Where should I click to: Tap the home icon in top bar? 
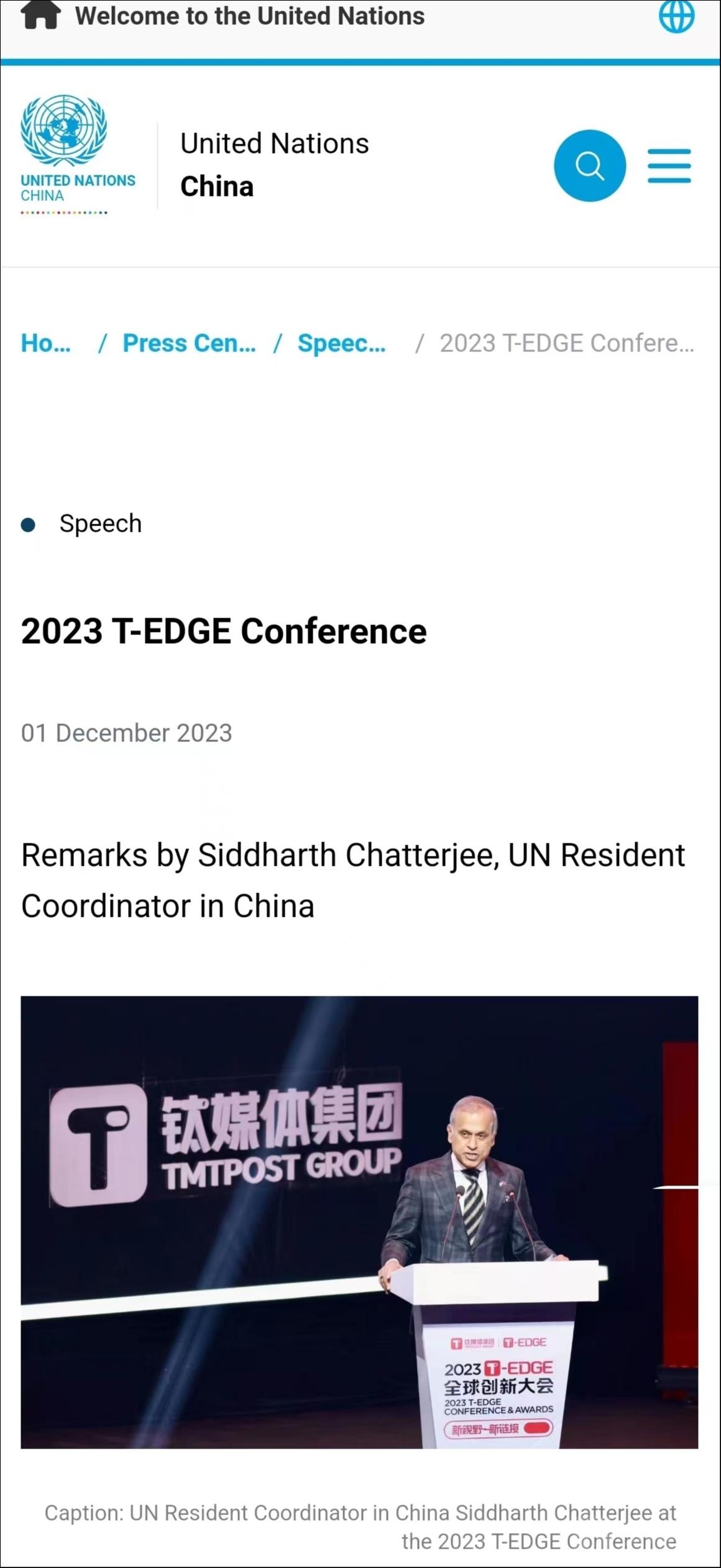(40, 15)
